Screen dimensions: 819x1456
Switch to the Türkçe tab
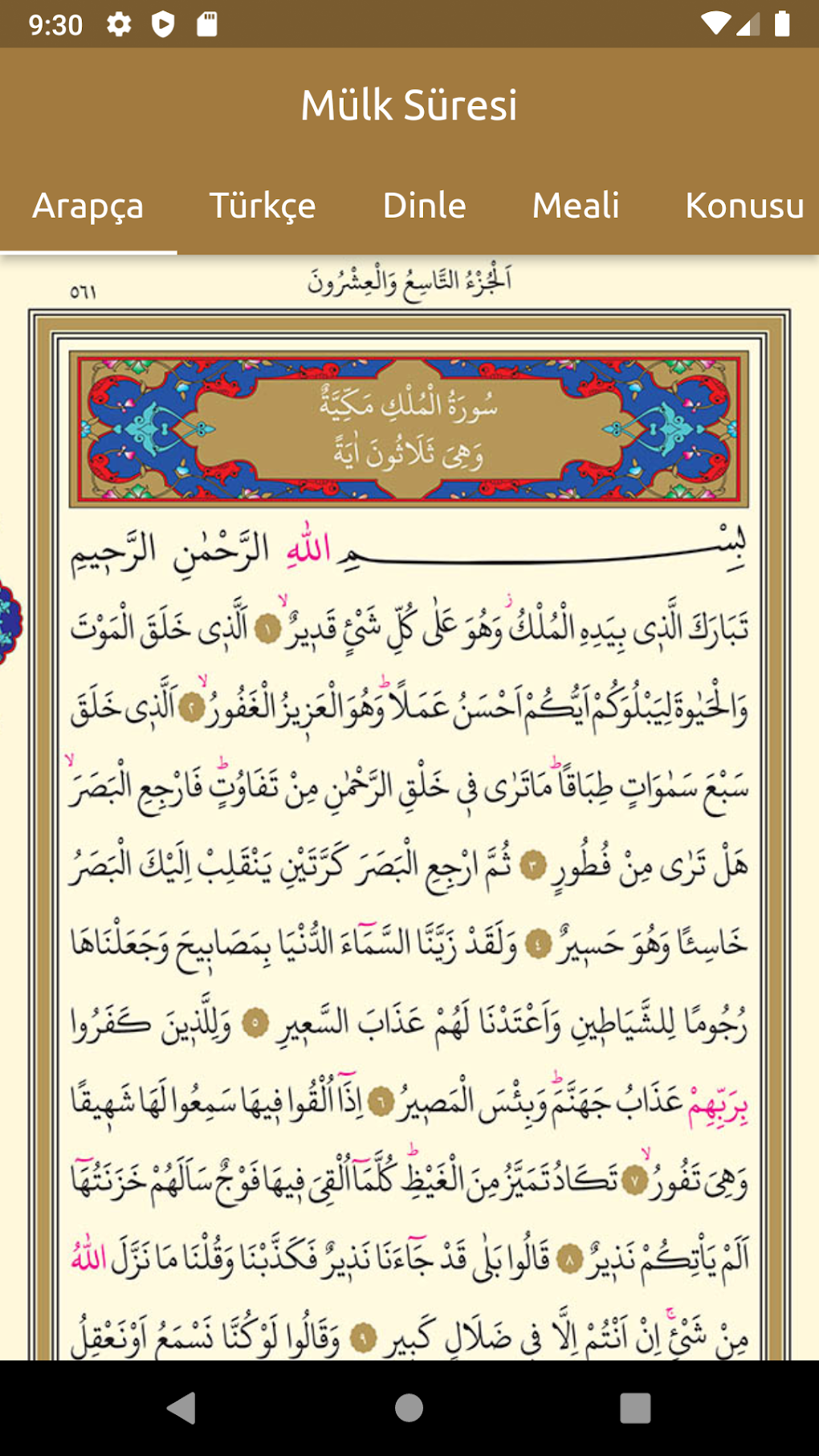point(263,206)
